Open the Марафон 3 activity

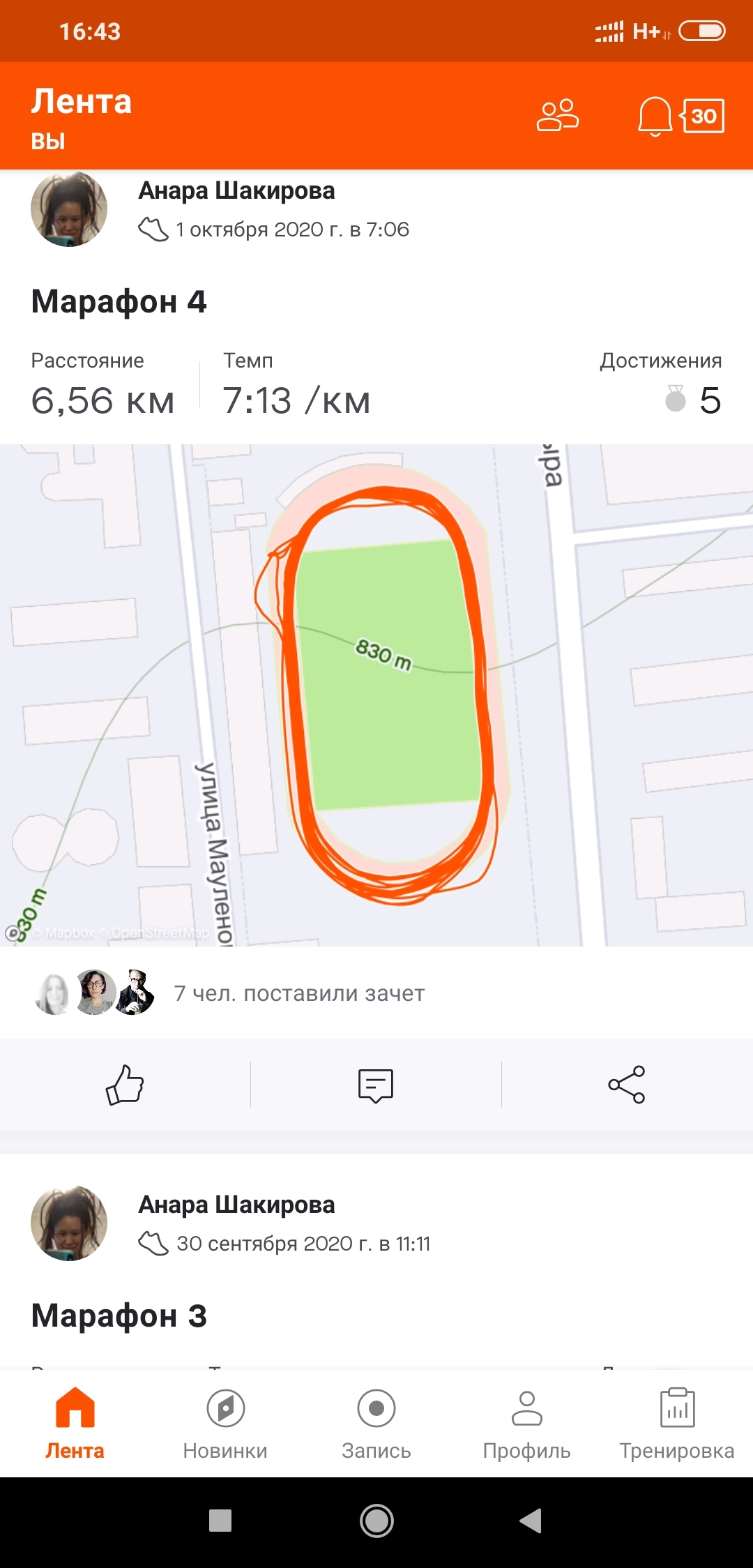[119, 1316]
